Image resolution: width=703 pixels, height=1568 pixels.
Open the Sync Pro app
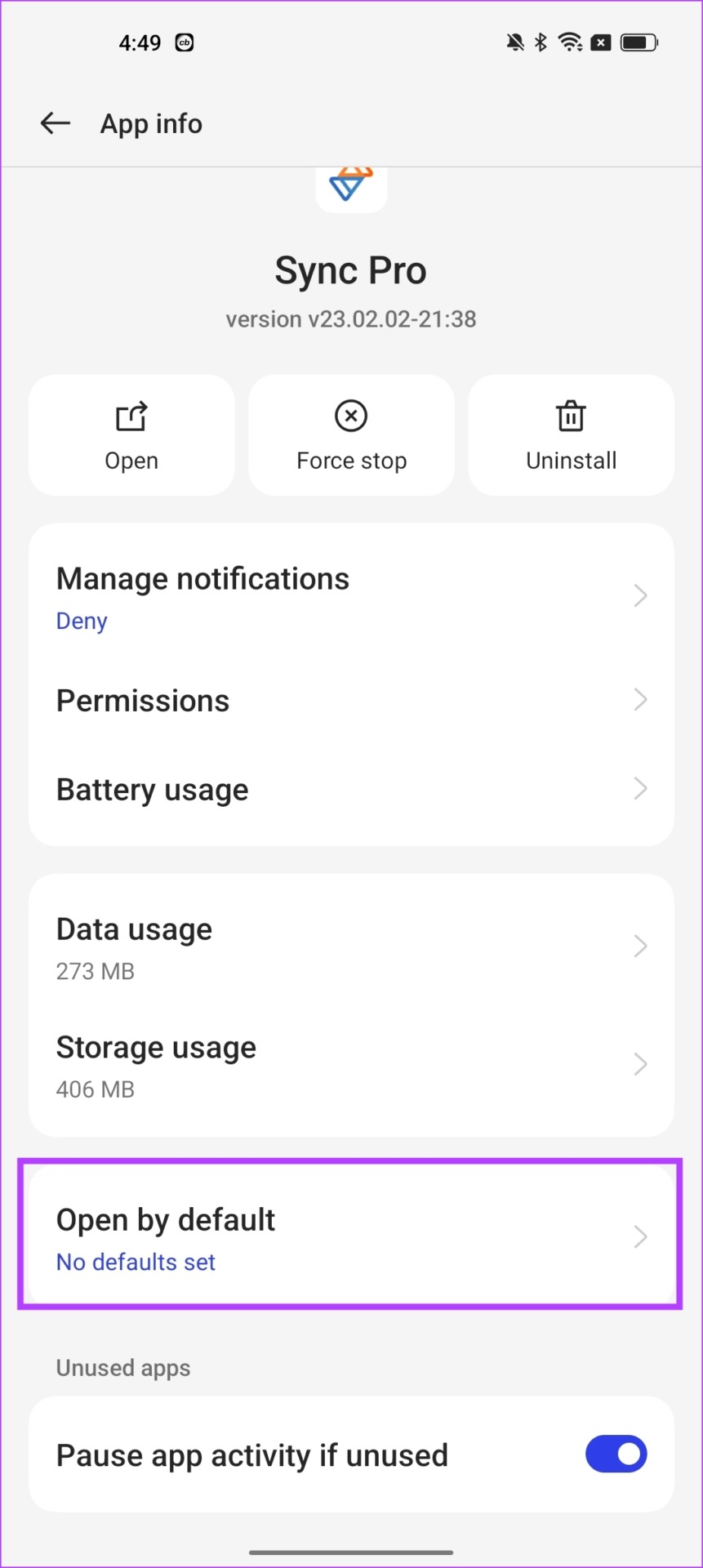pyautogui.click(x=131, y=435)
